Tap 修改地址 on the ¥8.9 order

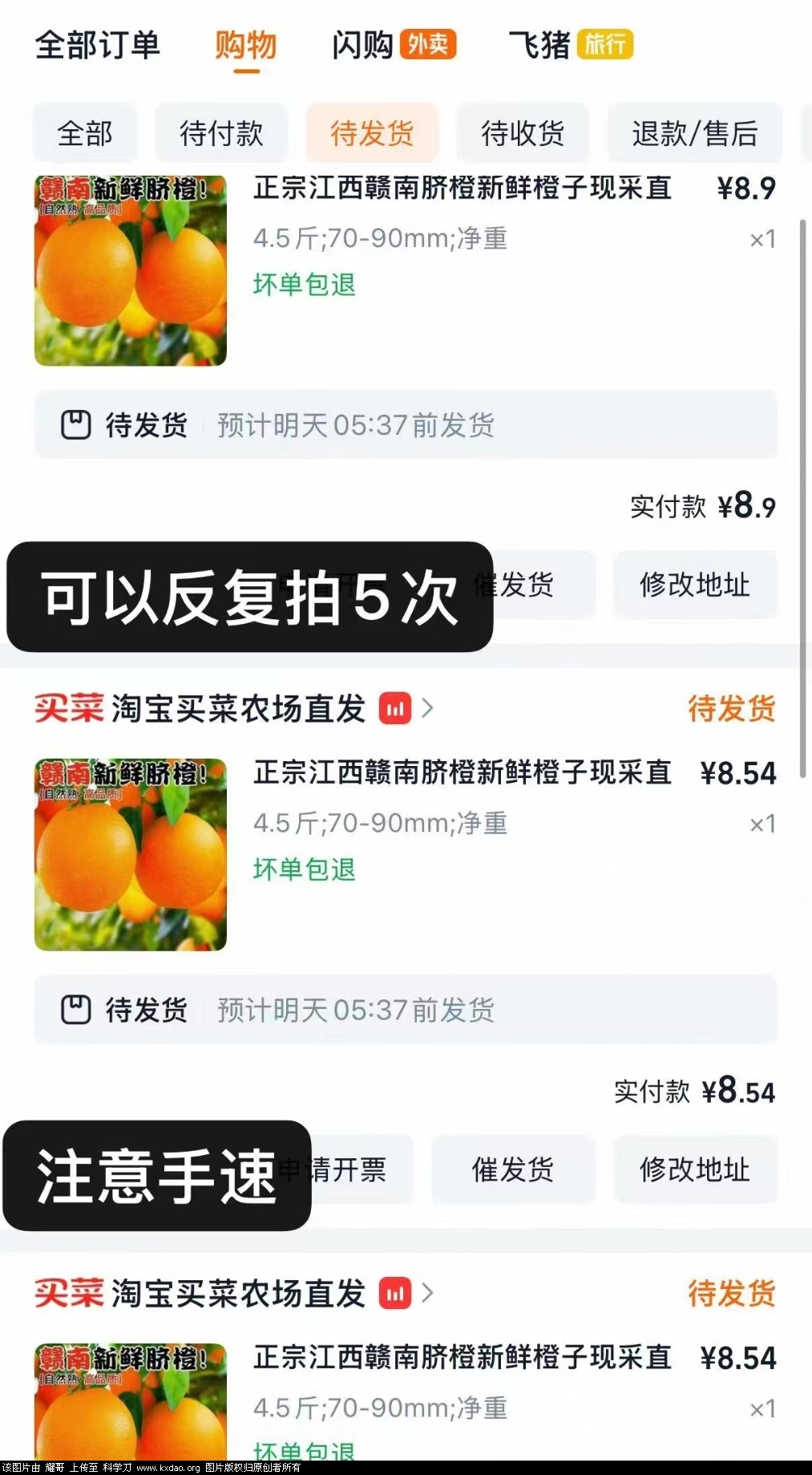coord(694,585)
